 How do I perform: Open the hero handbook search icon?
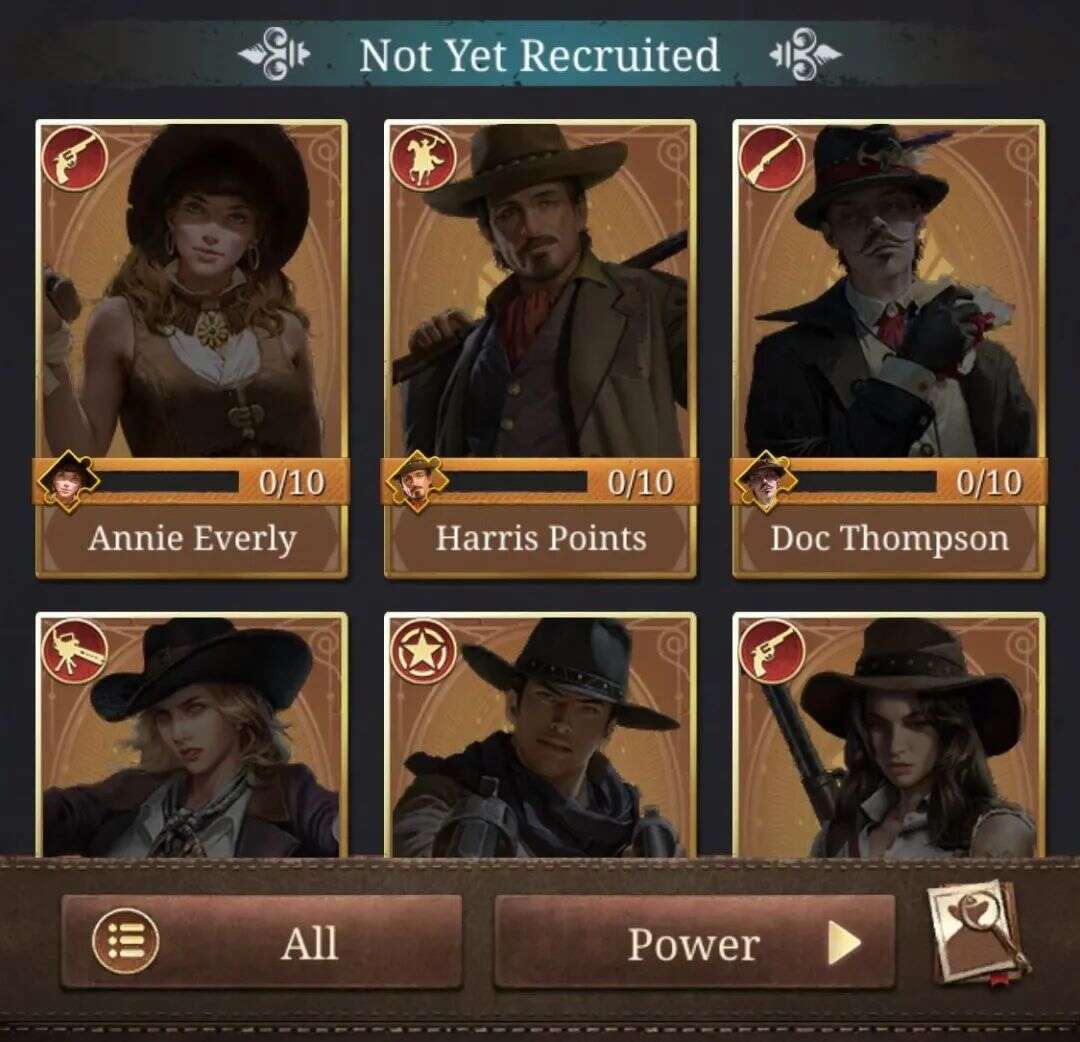click(x=977, y=933)
